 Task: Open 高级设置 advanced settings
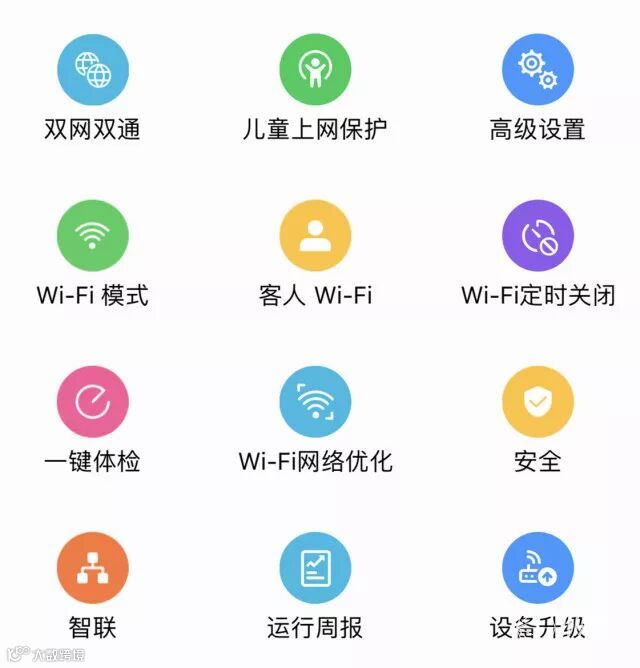(537, 69)
